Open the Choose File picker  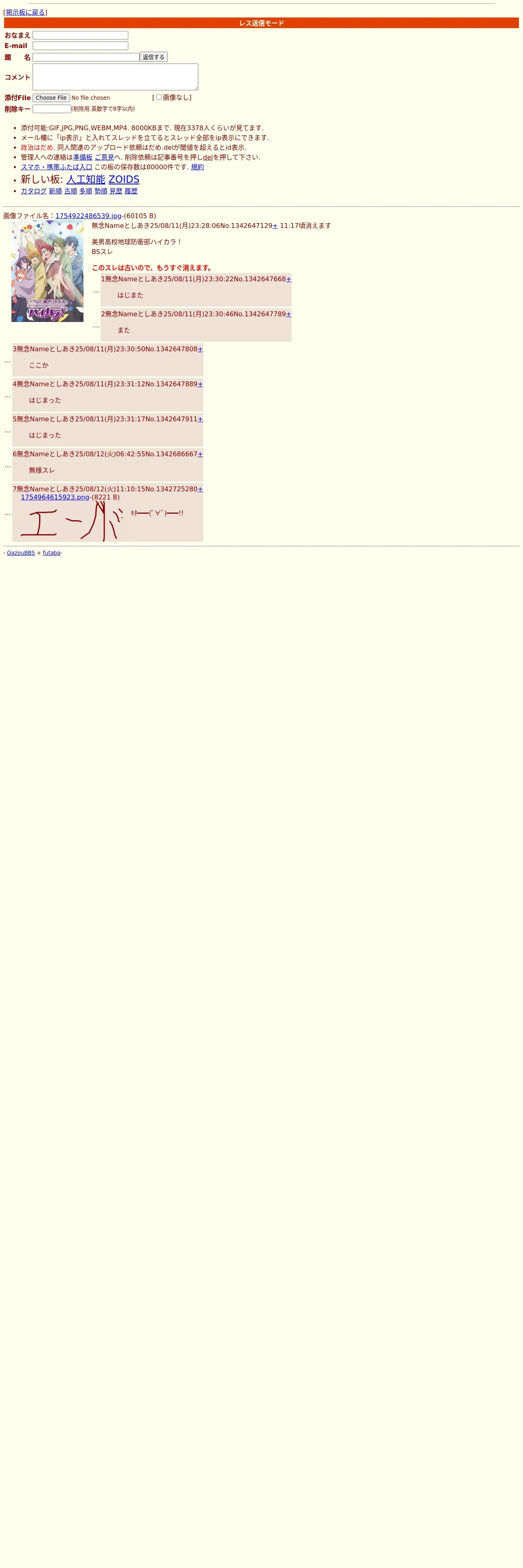[x=51, y=98]
